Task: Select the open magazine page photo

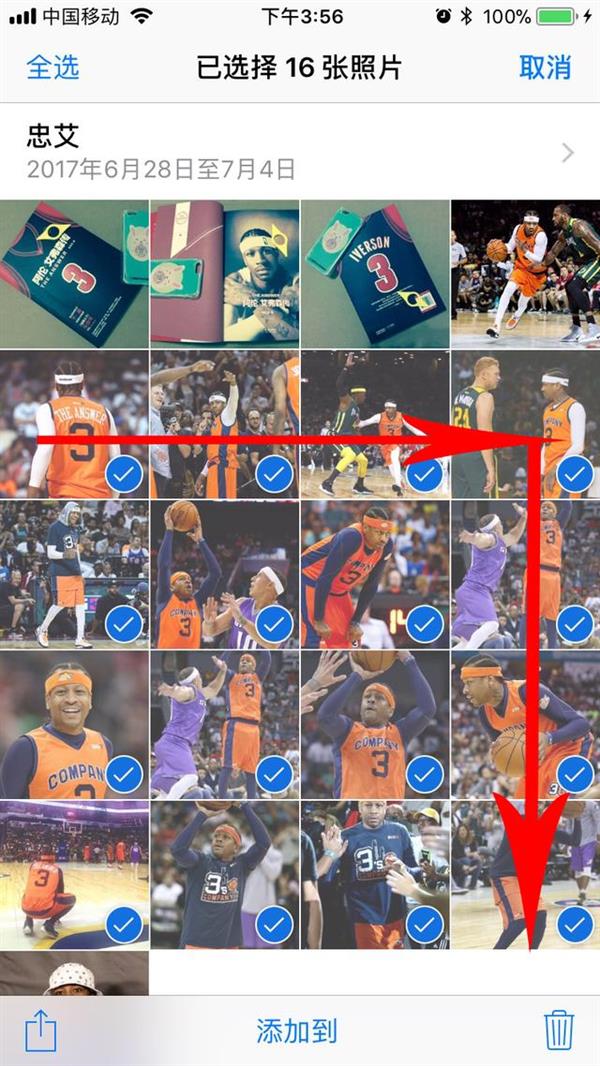Action: tap(225, 273)
